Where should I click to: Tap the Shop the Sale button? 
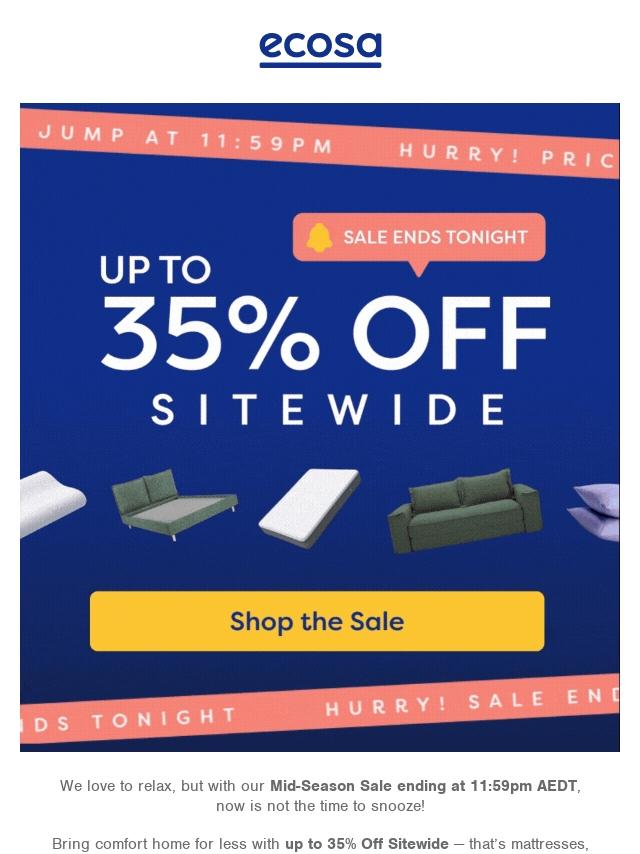pos(317,621)
